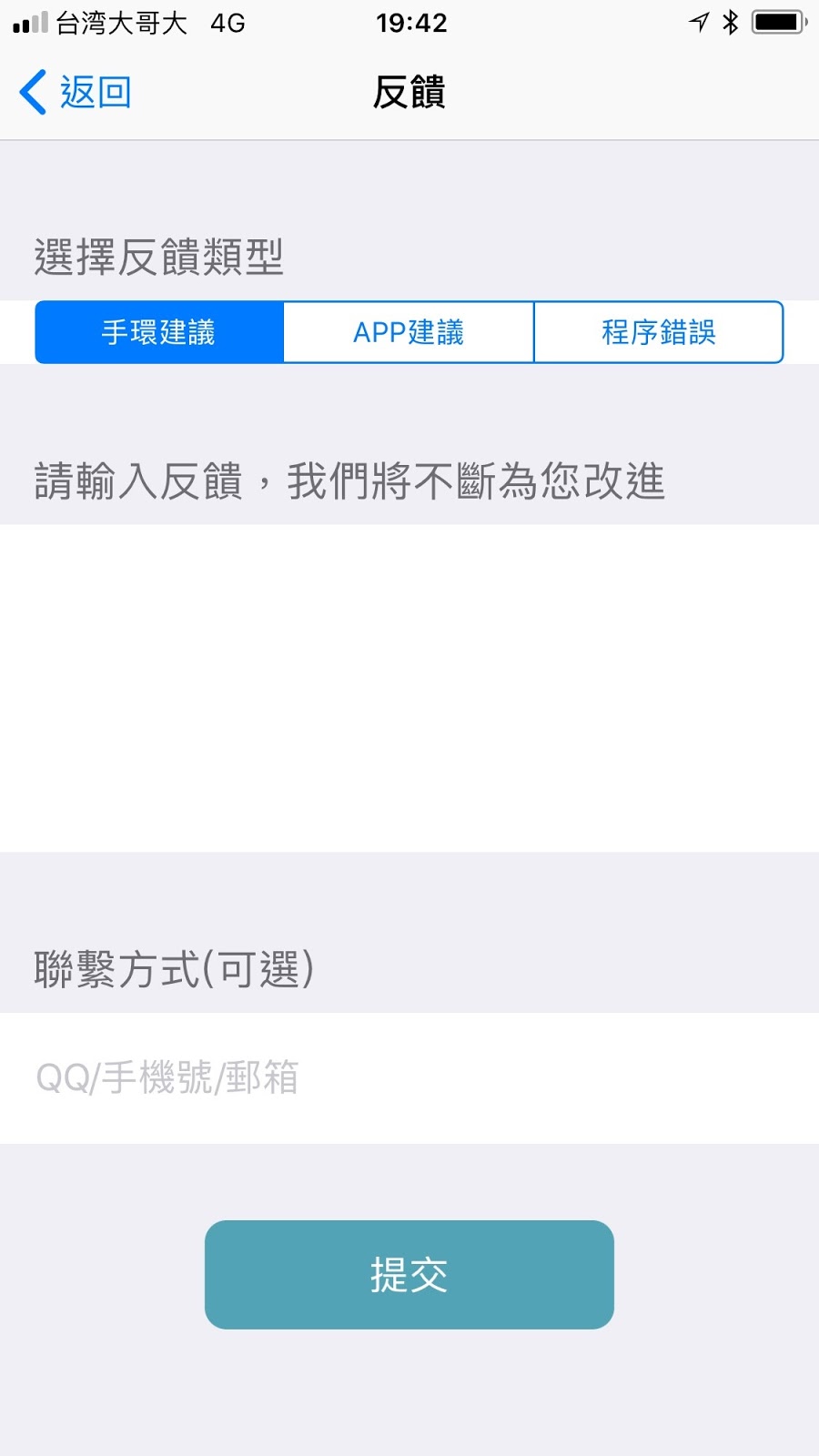Image resolution: width=819 pixels, height=1456 pixels.
Task: Submit feedback with the 提交 button
Action: 409,1275
